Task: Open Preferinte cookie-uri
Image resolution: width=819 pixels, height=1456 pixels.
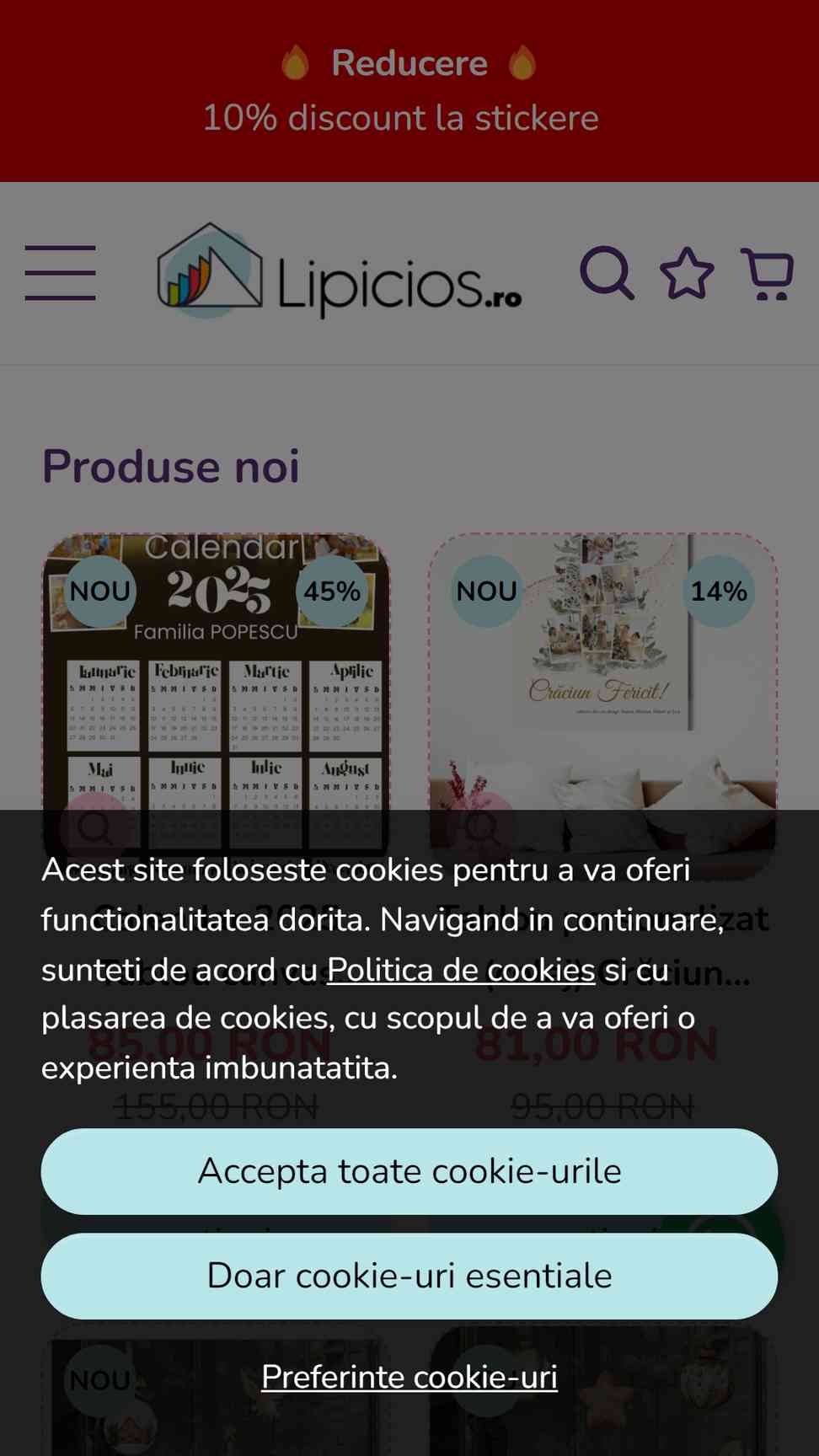Action: [409, 1377]
